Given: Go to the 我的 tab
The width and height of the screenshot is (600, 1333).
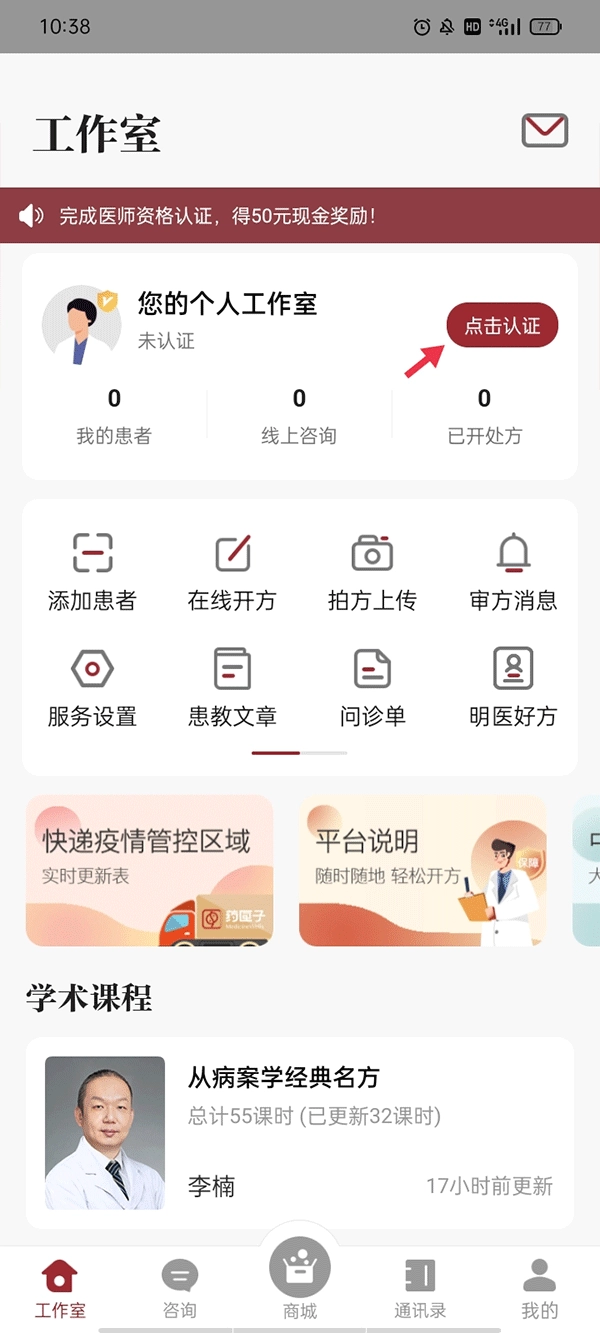Looking at the screenshot, I should [539, 1288].
